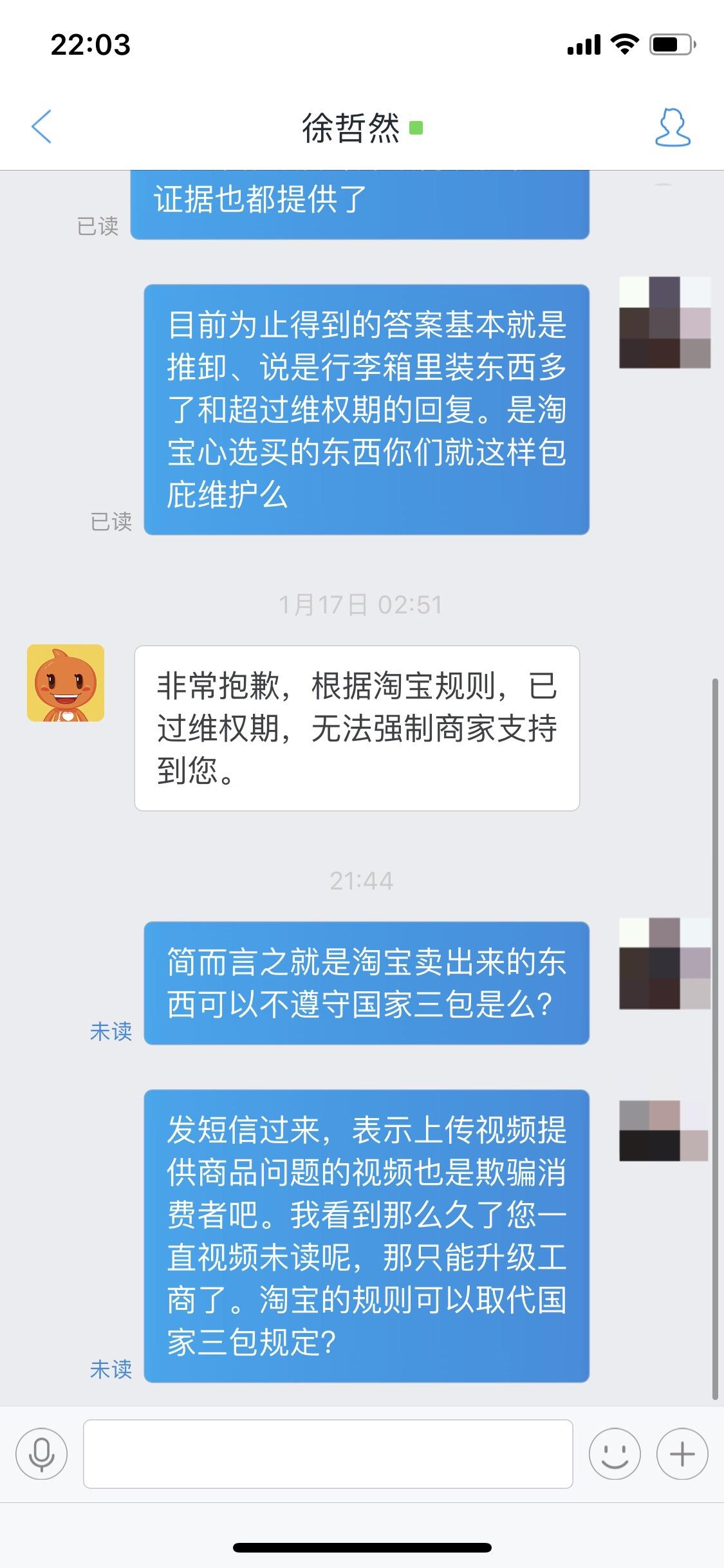
Task: Go back using the top-left arrow
Action: pyautogui.click(x=41, y=126)
